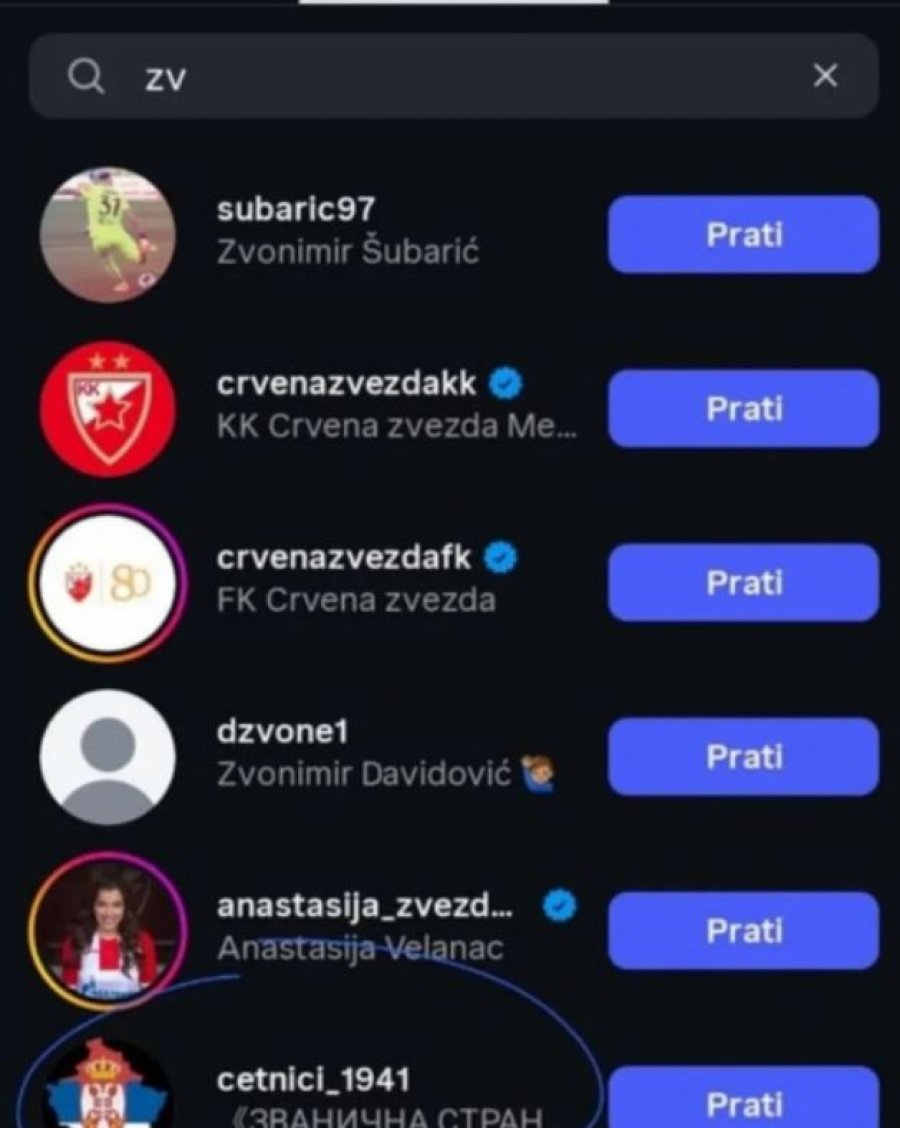Screen dimensions: 900x1128
Task: Follow crvenazvezdafk via Prati
Action: (x=743, y=582)
